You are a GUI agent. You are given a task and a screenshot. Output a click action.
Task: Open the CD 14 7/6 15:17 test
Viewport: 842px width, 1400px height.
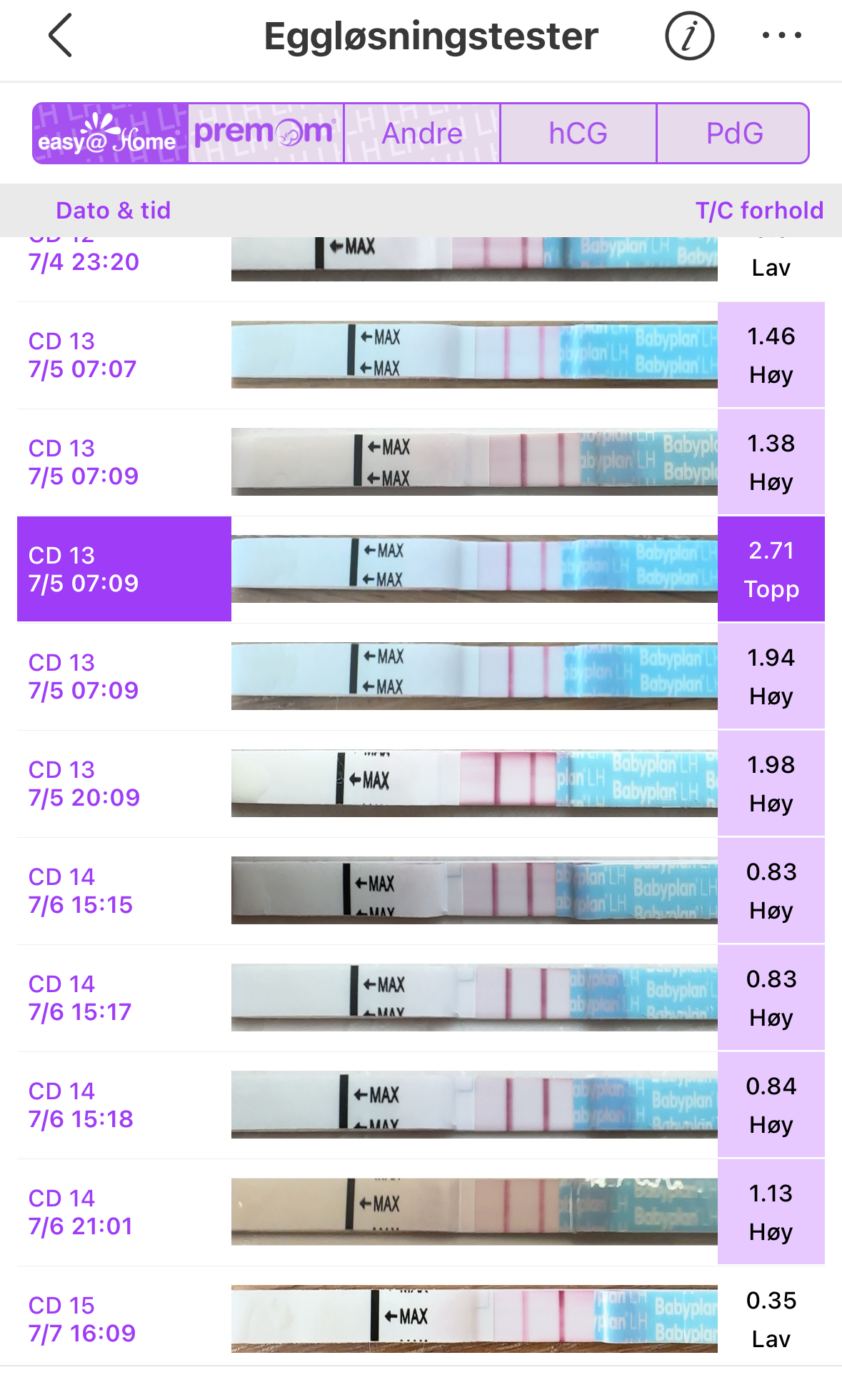click(x=421, y=998)
